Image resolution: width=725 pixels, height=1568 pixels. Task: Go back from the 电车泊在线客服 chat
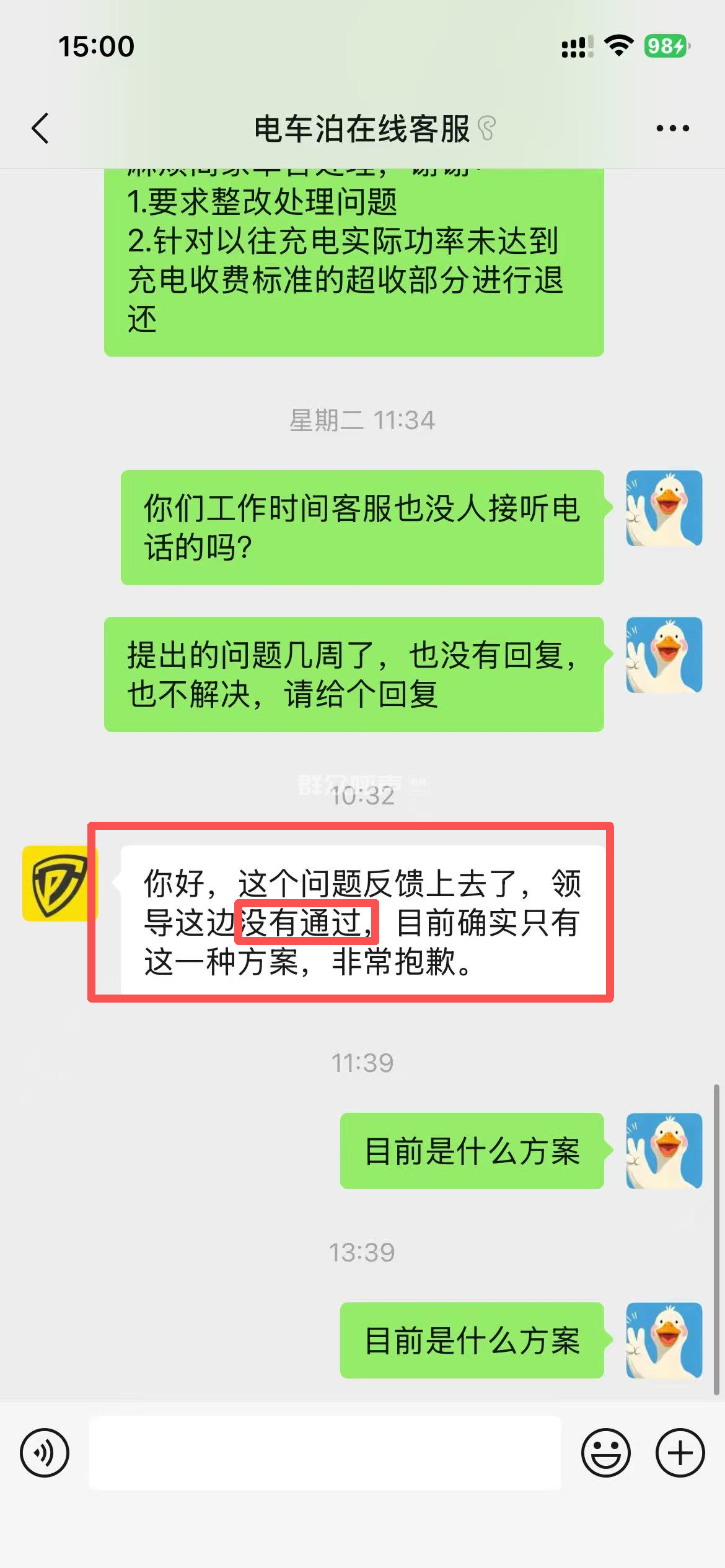point(41,129)
